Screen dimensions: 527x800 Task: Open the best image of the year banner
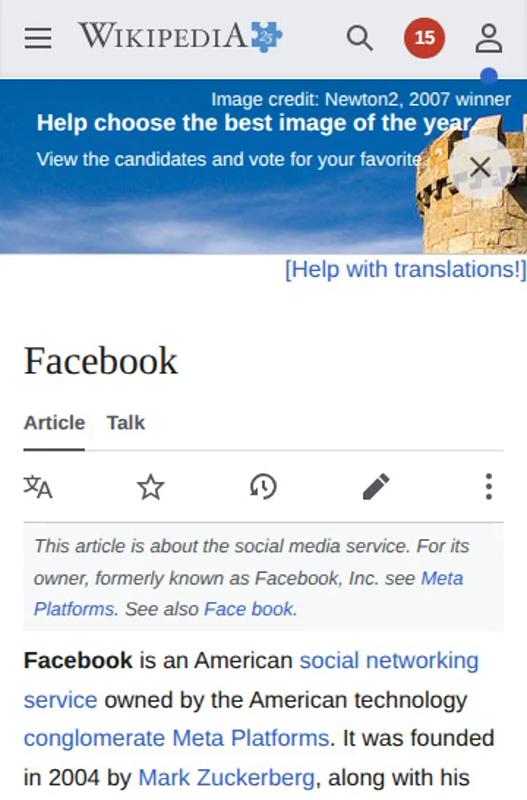(255, 123)
